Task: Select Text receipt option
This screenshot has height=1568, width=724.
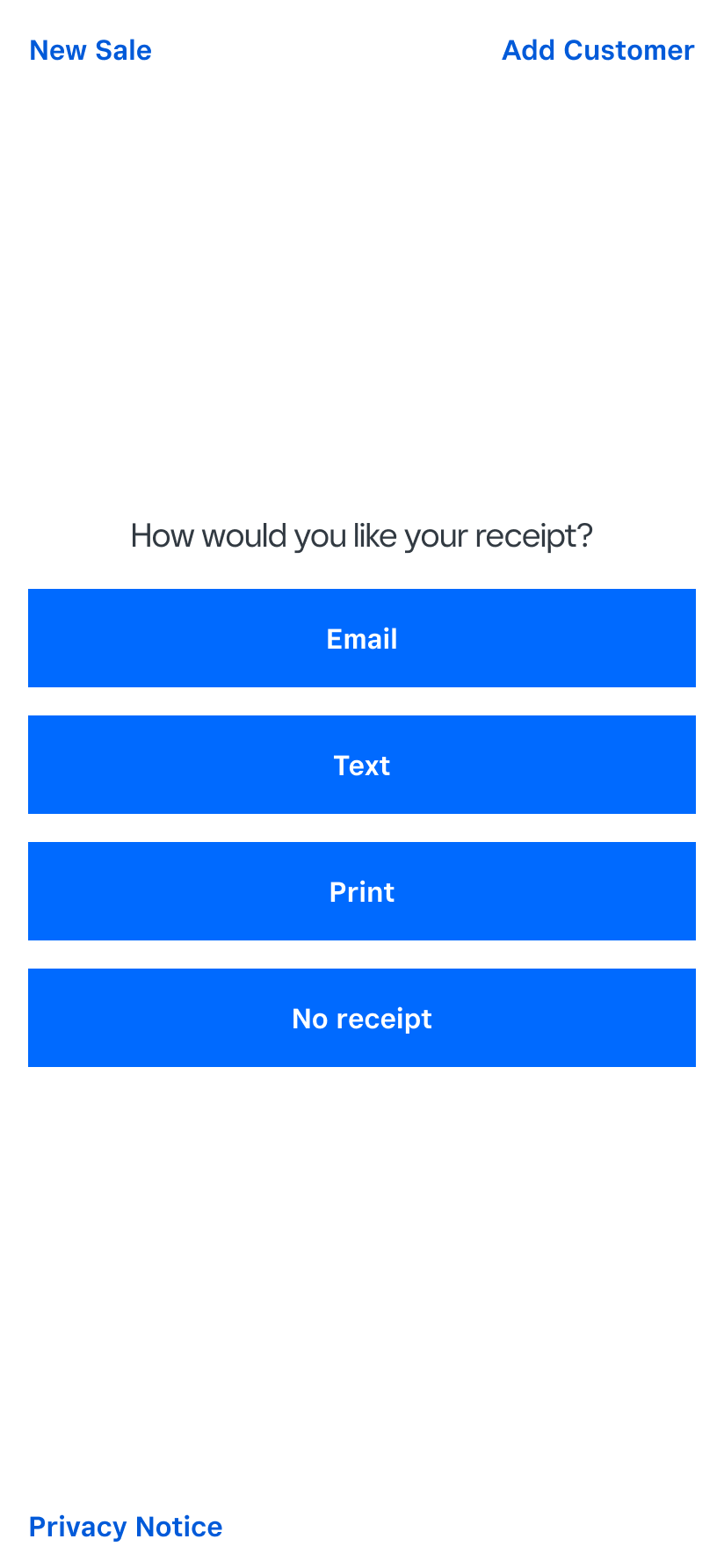Action: tap(362, 765)
